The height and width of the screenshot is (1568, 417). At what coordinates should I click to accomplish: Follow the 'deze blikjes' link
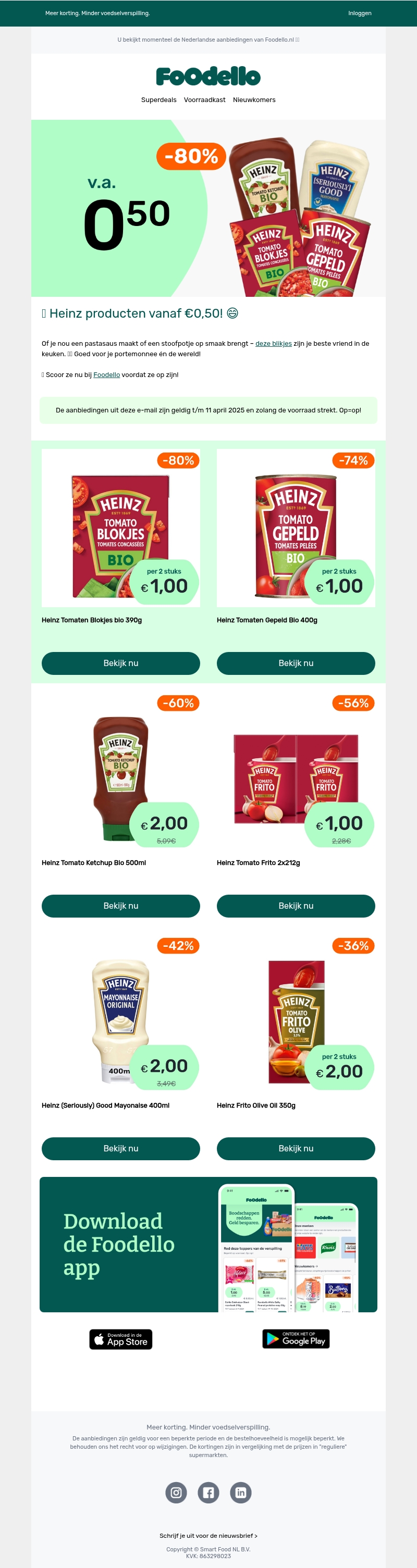[x=273, y=343]
